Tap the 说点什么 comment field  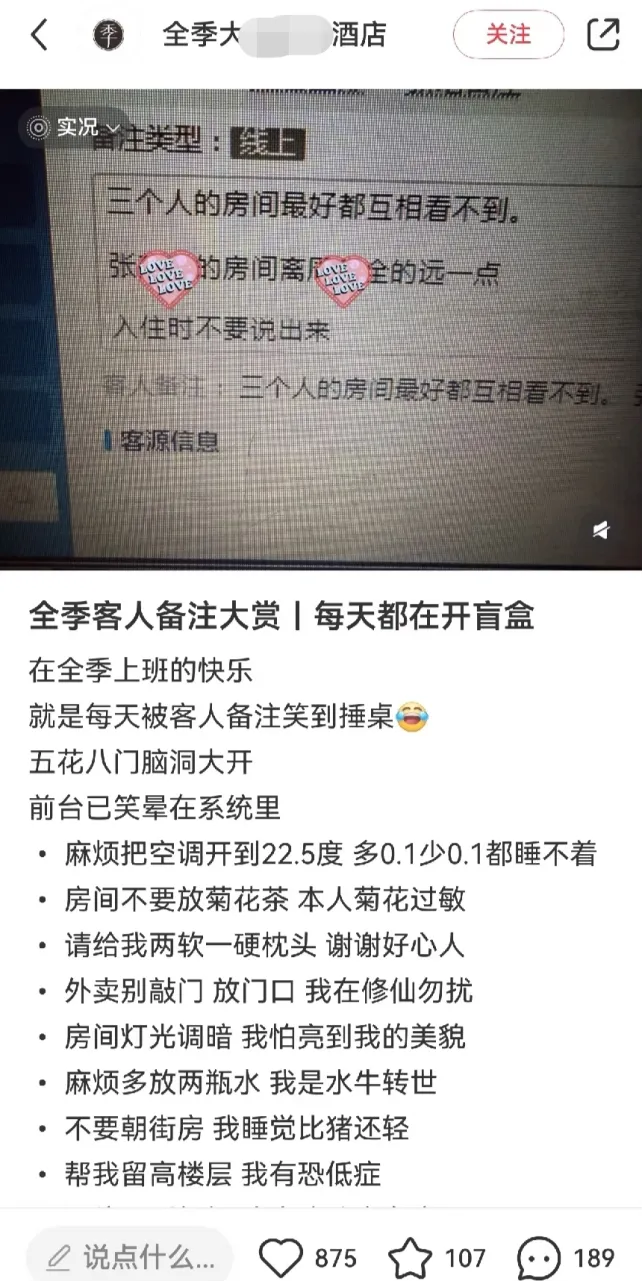(130, 1256)
